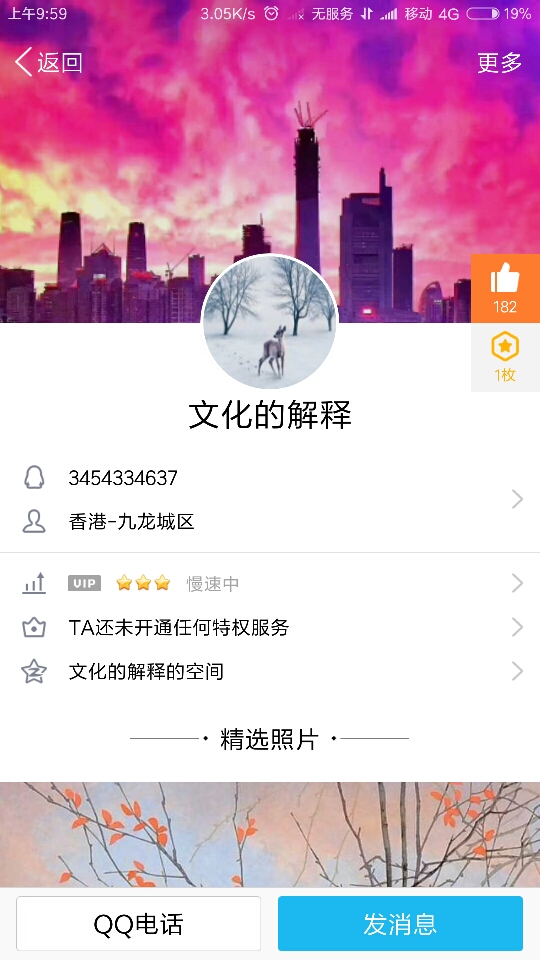Image resolution: width=540 pixels, height=960 pixels.
Task: Tap 发消息 to send a message
Action: 400,924
